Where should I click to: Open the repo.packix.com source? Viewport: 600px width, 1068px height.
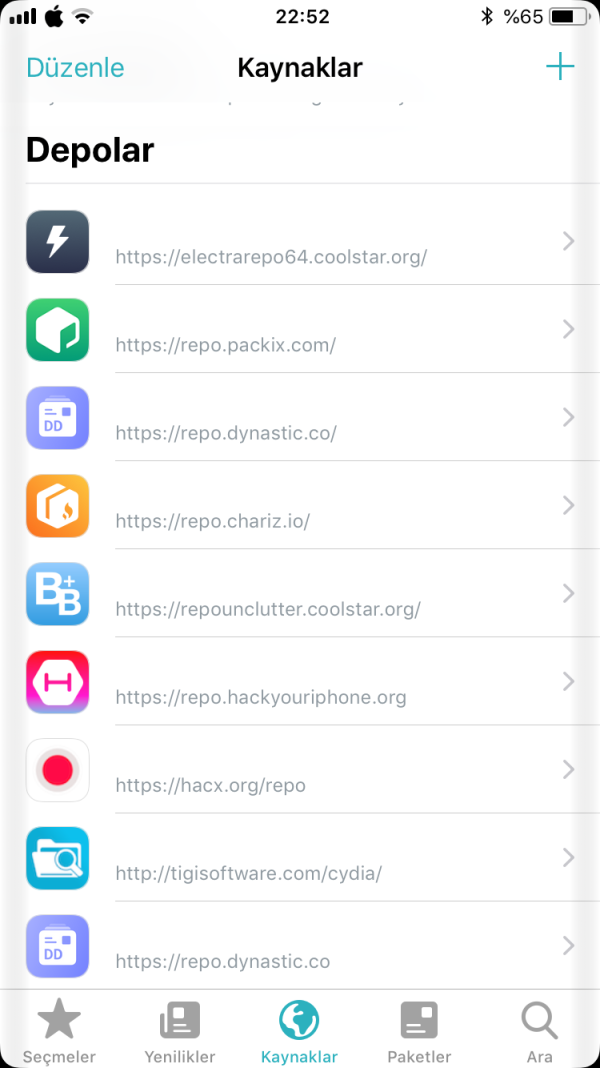[x=300, y=330]
